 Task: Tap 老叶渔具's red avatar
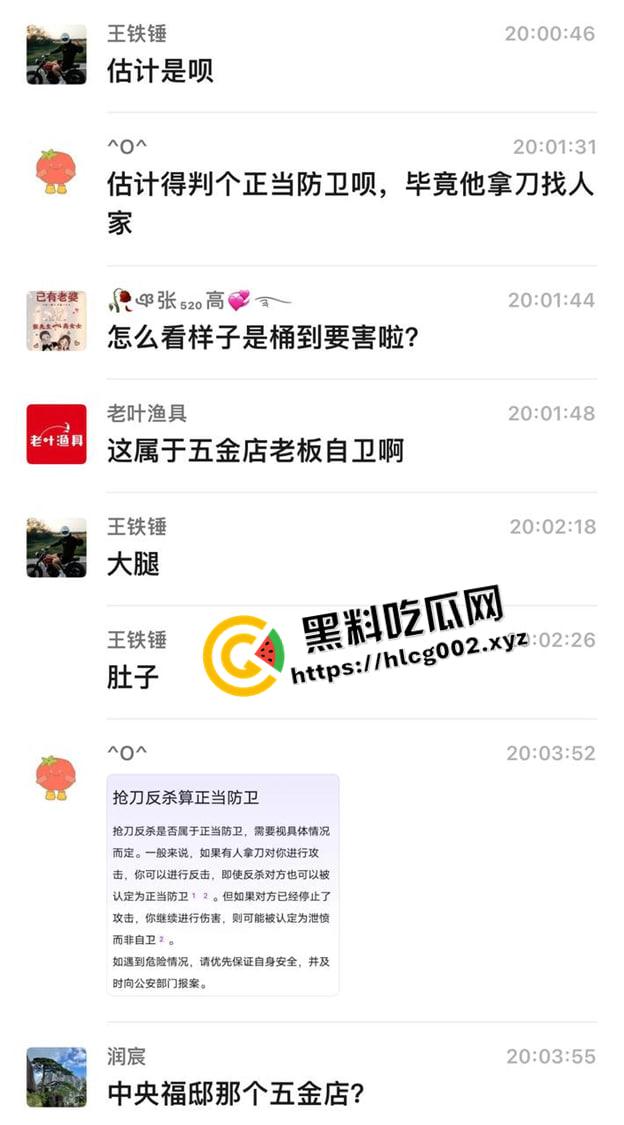[x=56, y=434]
